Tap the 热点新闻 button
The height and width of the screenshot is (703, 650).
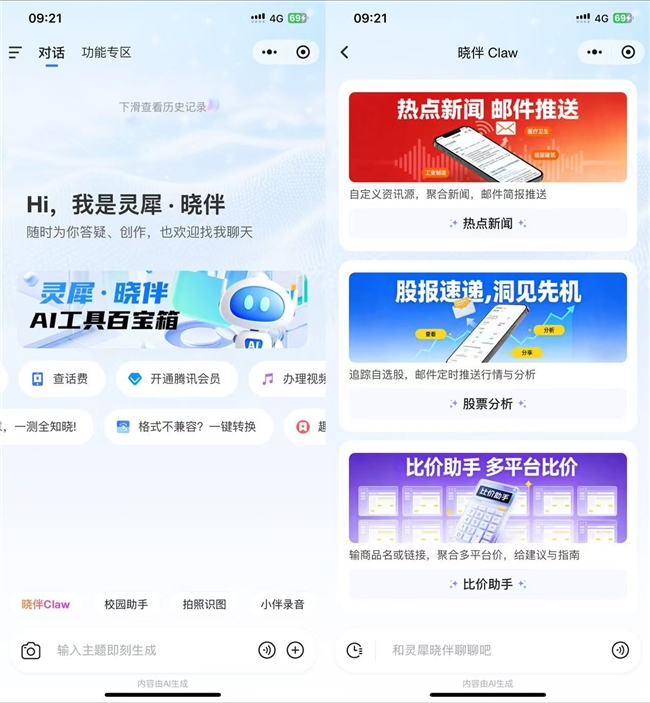click(488, 223)
